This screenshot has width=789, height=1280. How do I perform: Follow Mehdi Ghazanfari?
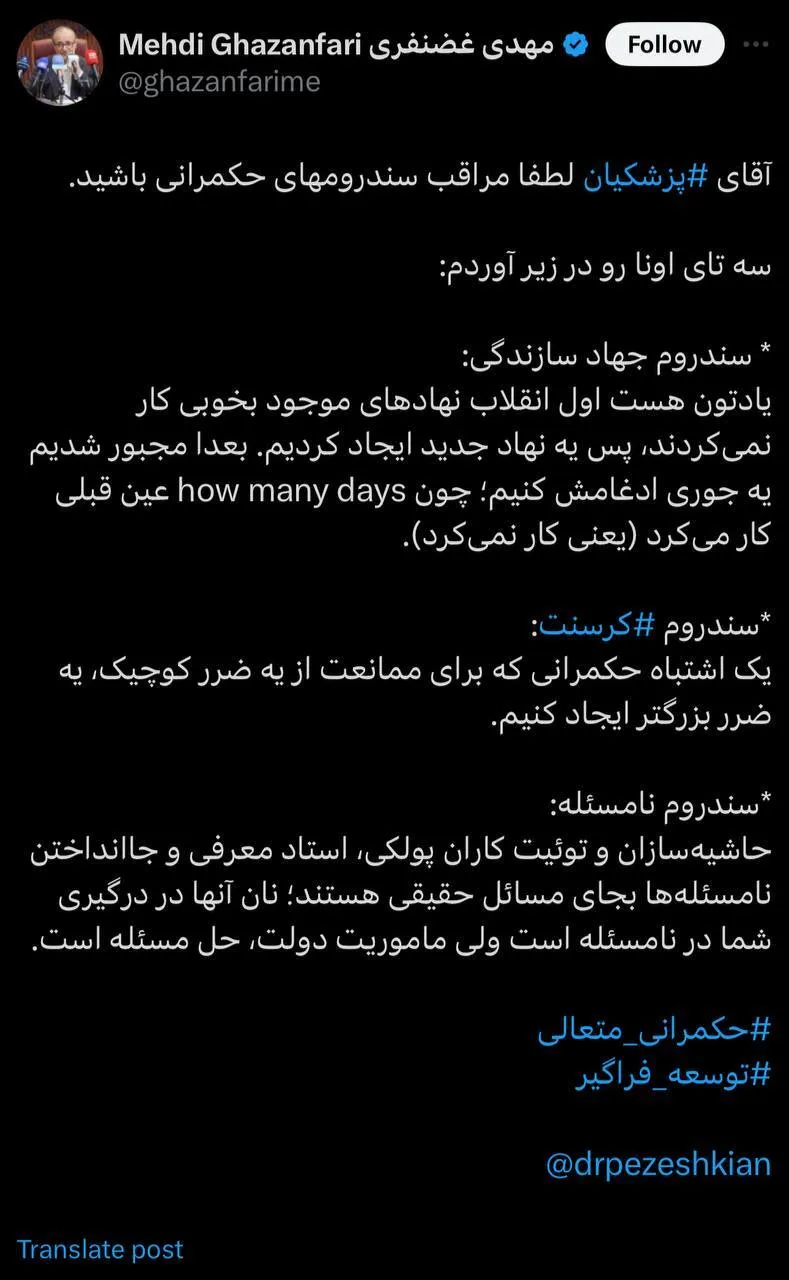[663, 45]
